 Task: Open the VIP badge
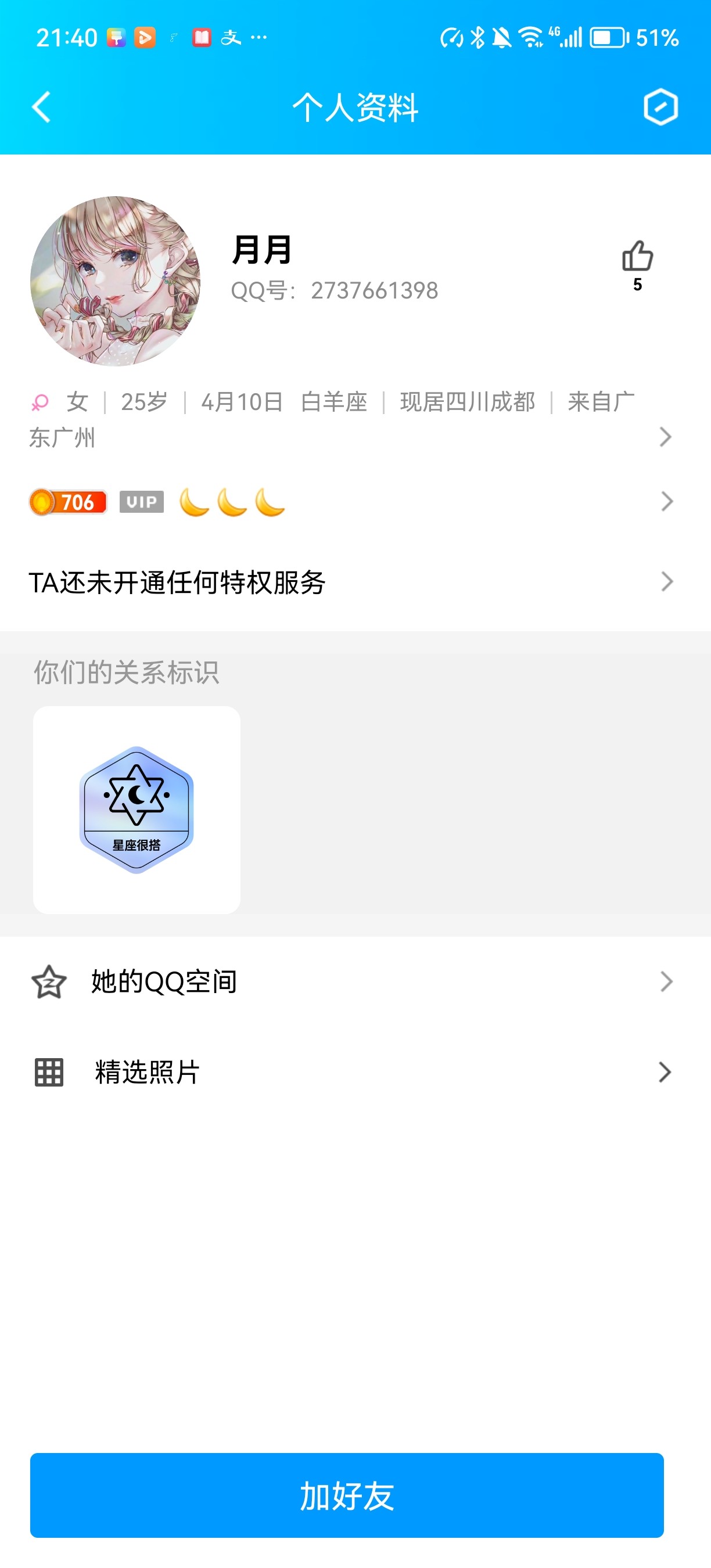point(142,502)
